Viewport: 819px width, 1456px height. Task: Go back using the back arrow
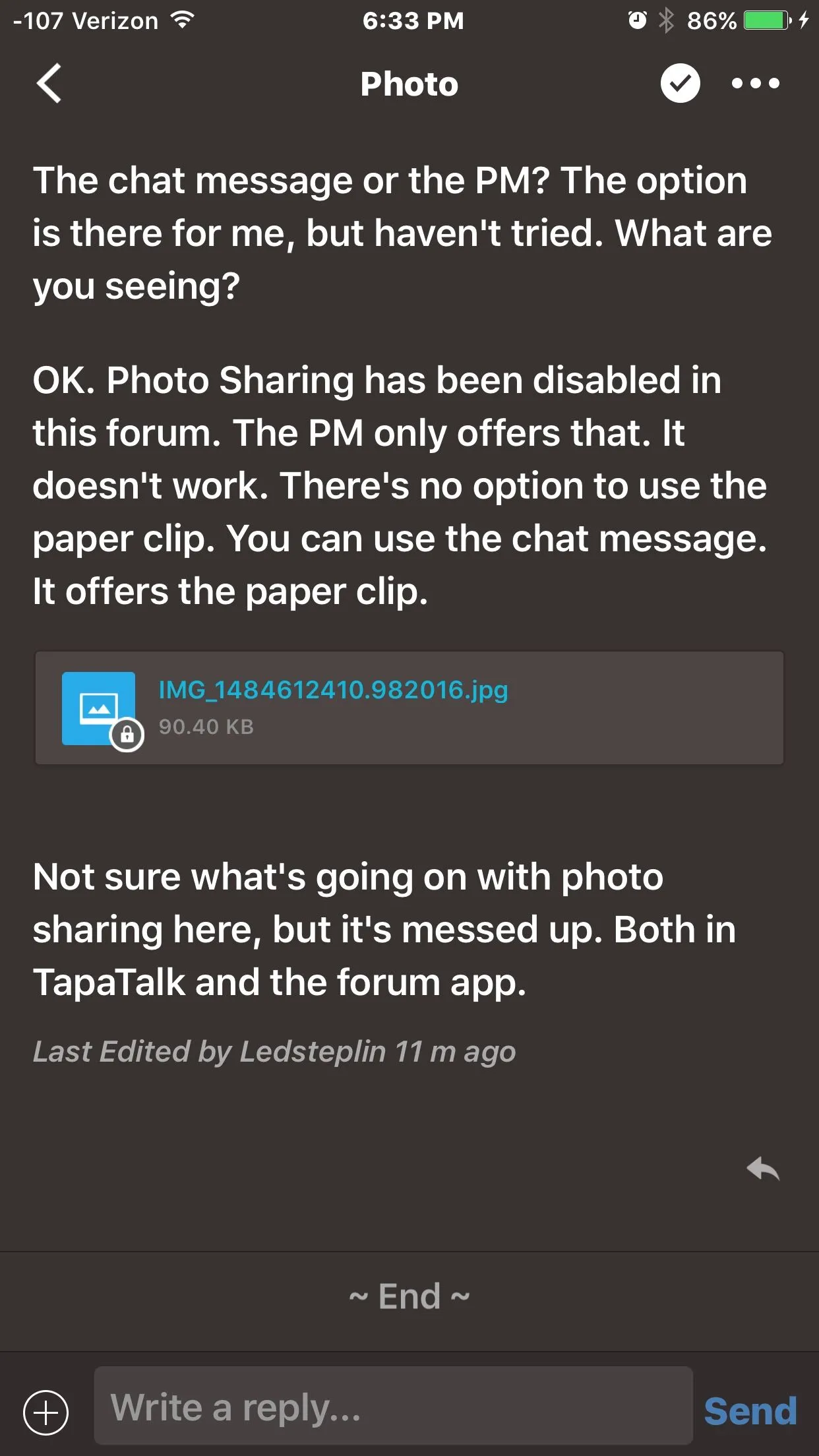[49, 83]
